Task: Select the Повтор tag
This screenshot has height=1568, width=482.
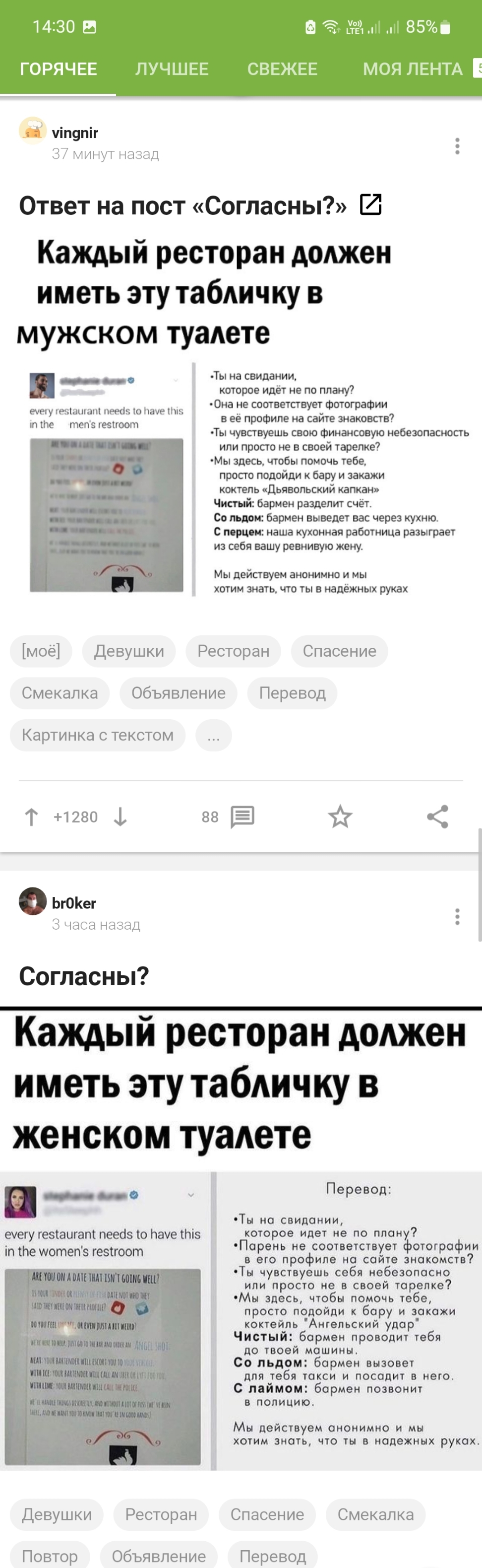Action: 50,1556
